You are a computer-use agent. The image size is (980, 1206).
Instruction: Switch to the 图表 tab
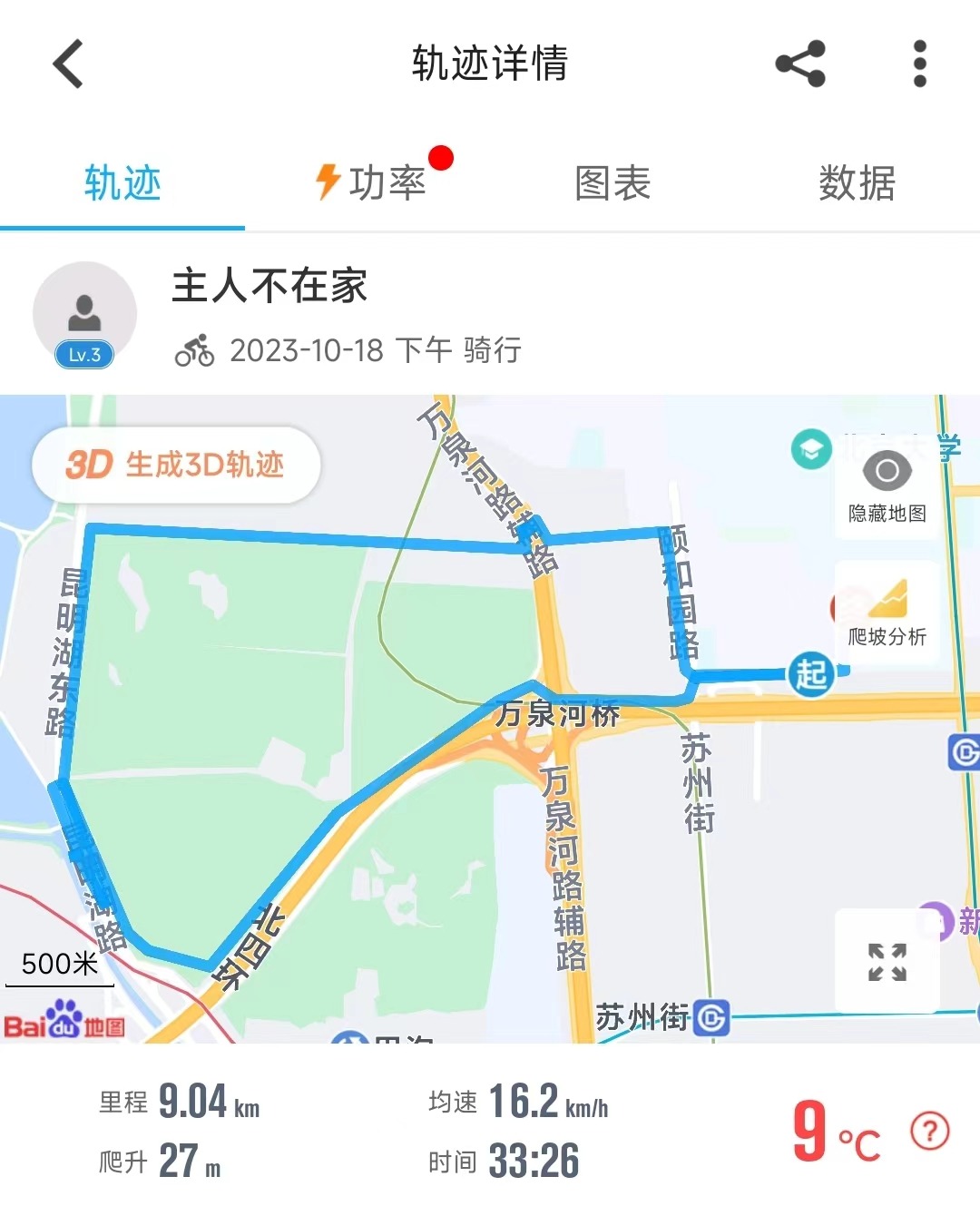[x=612, y=183]
